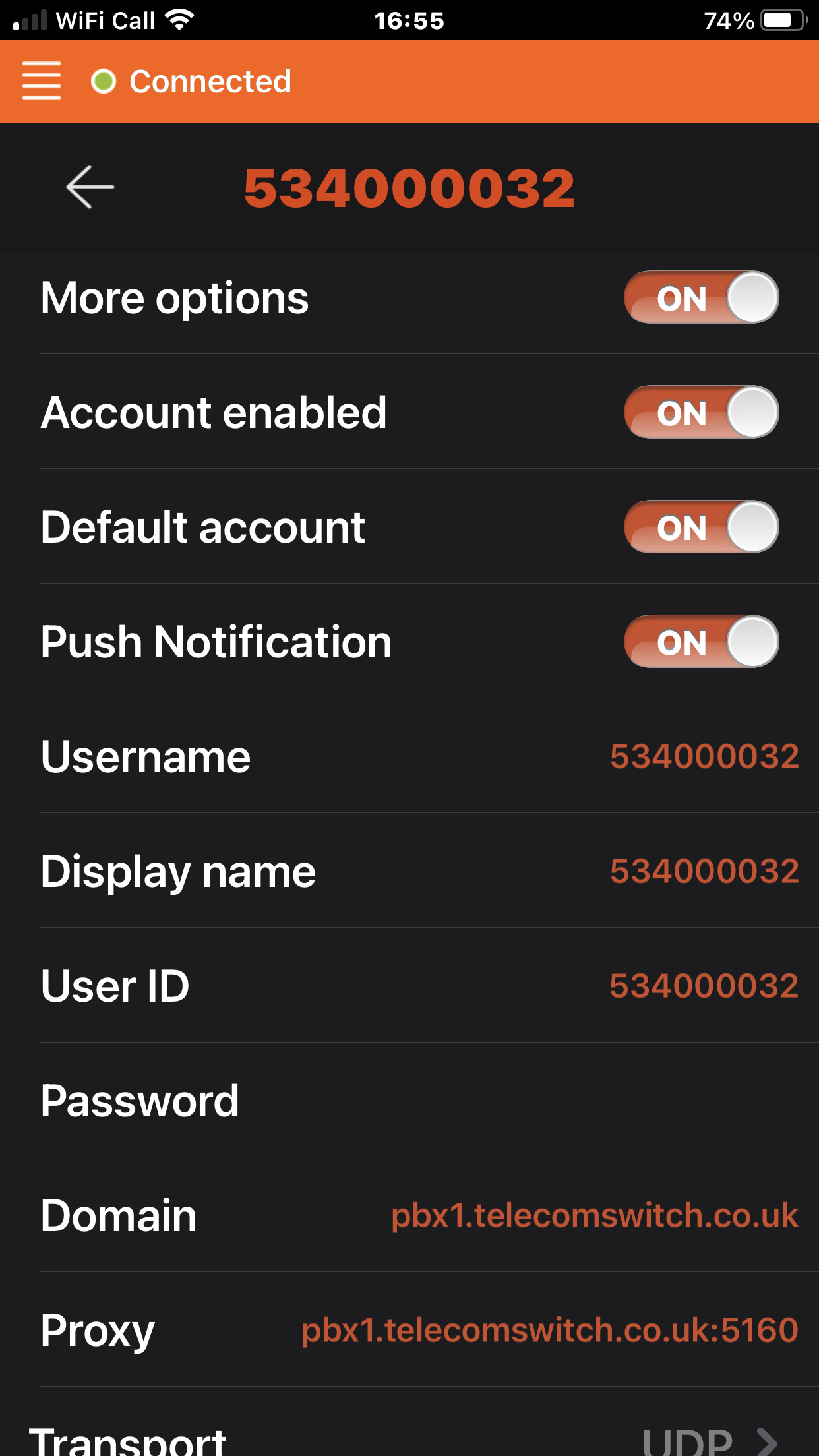The image size is (819, 1456).
Task: Switch off Push Notification
Action: (701, 642)
